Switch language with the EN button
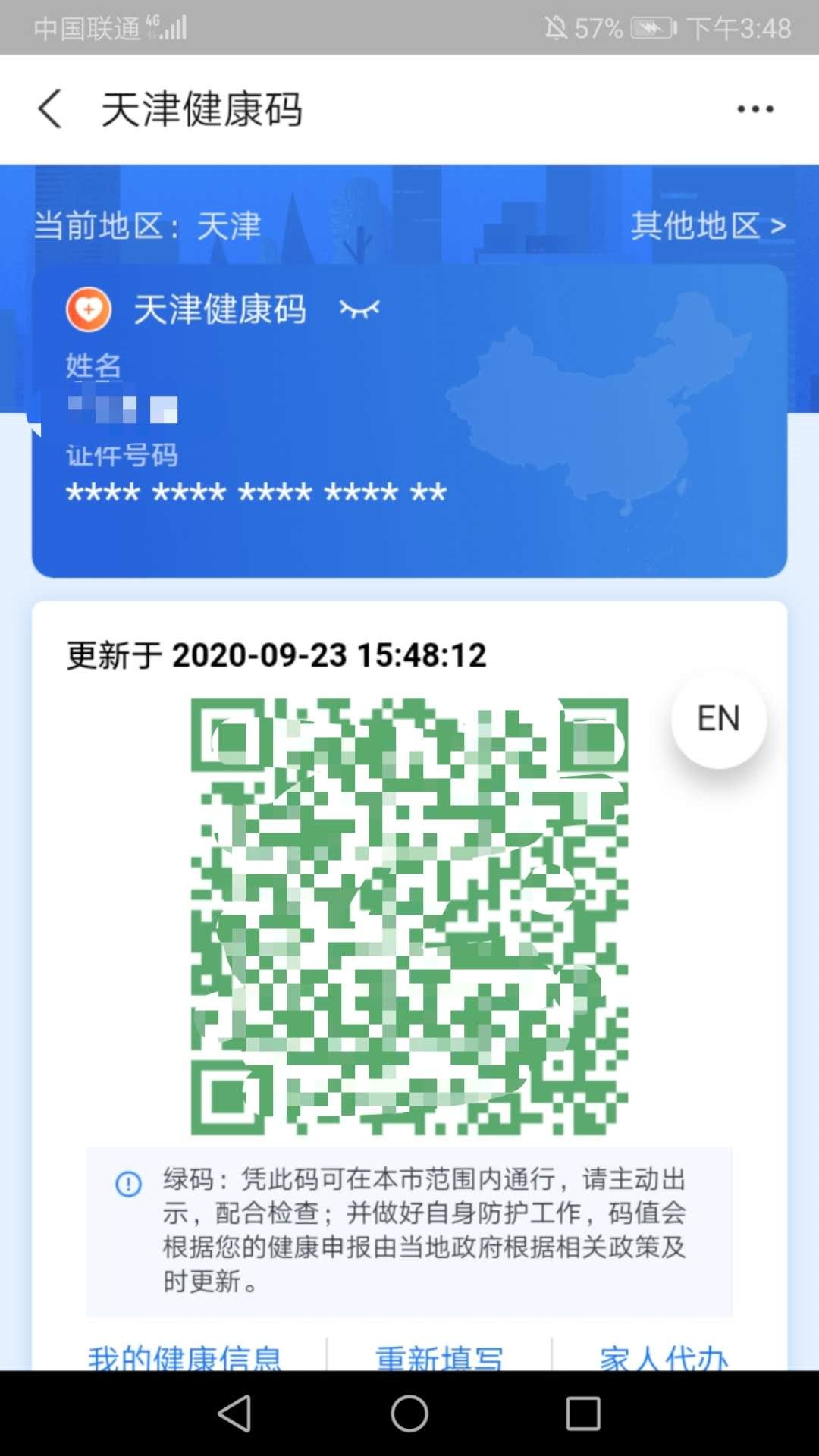819x1456 pixels. tap(718, 718)
